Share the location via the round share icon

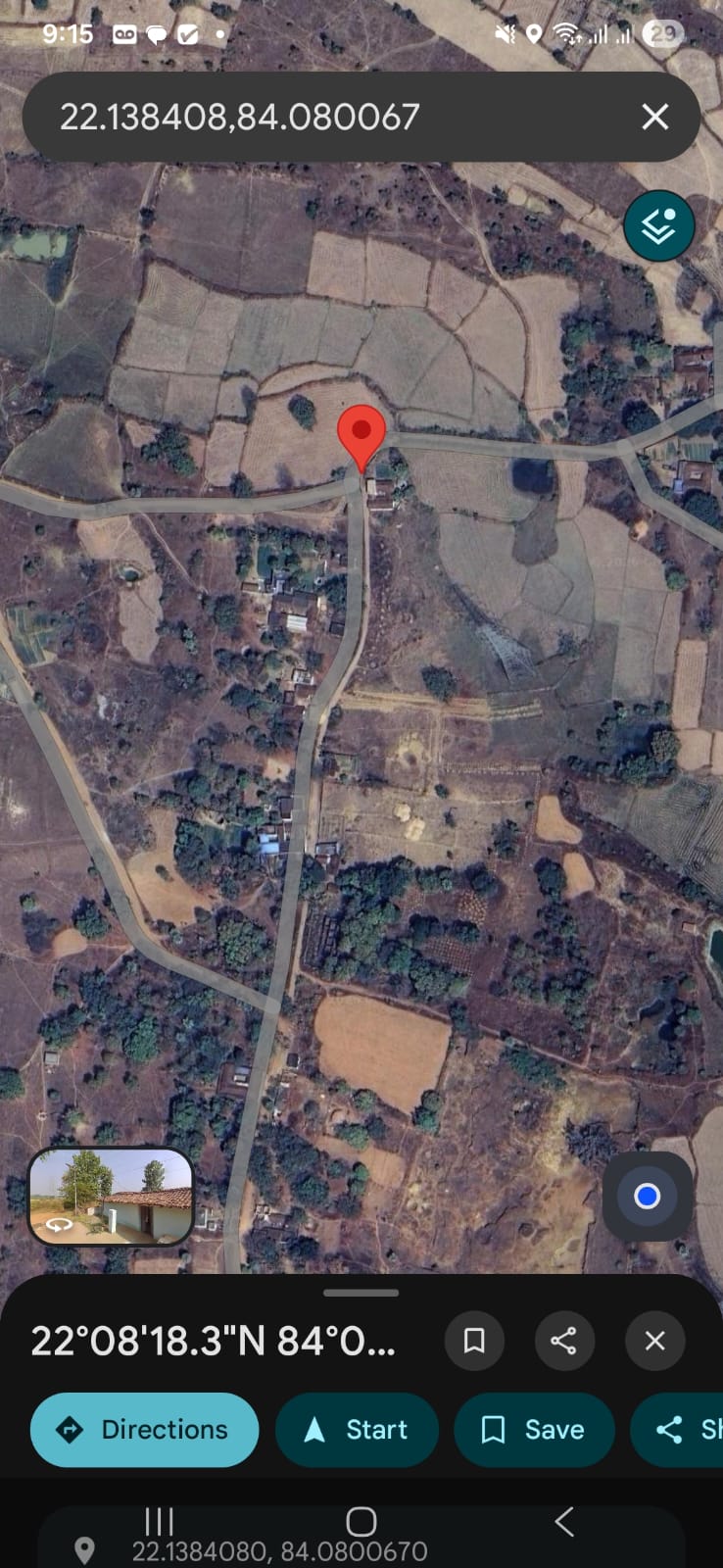[x=563, y=1341]
